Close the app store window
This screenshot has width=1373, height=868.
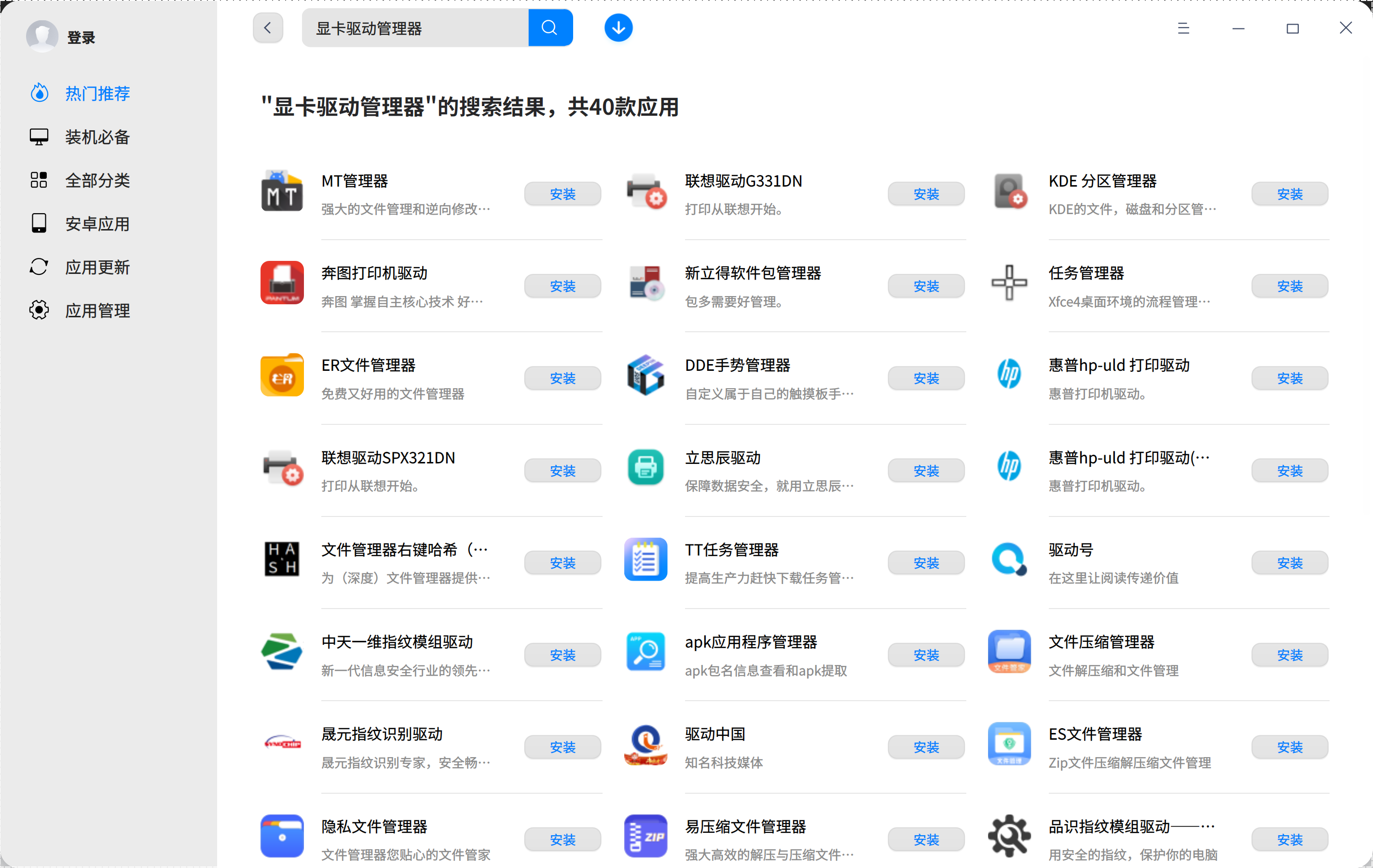tap(1346, 28)
